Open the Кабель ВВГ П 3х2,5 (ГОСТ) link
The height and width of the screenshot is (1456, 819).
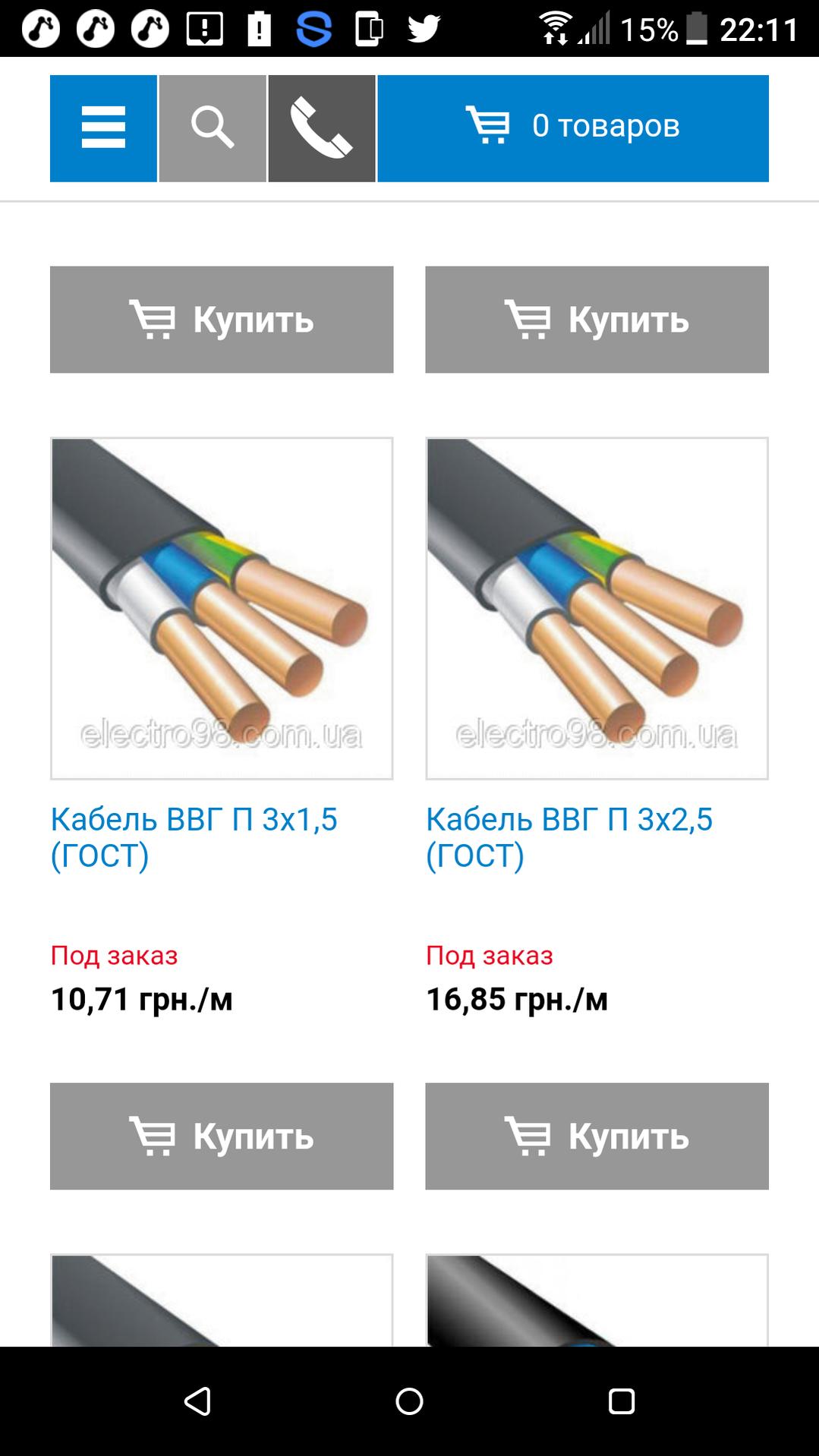tap(569, 837)
